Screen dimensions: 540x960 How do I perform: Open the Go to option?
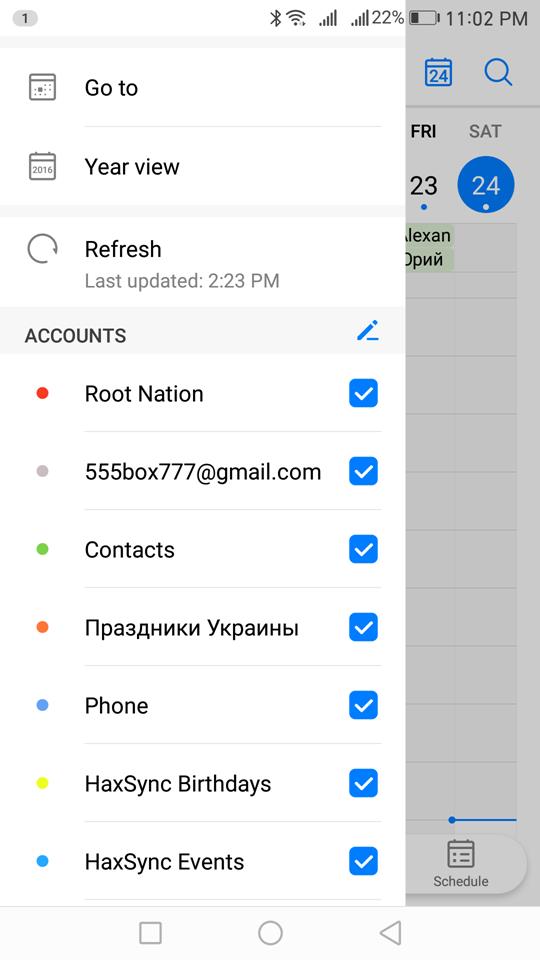pyautogui.click(x=202, y=88)
